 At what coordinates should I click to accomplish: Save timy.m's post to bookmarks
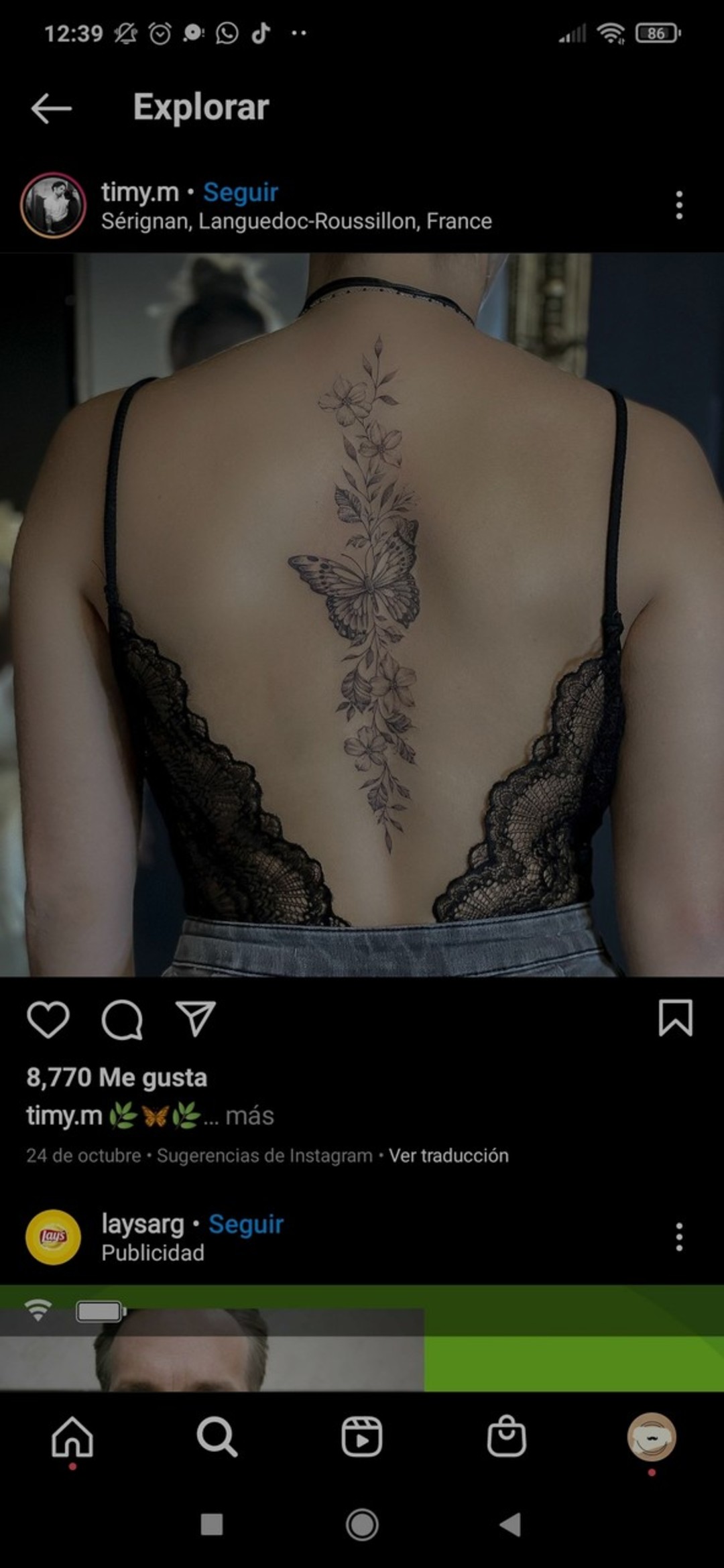coord(675,1018)
